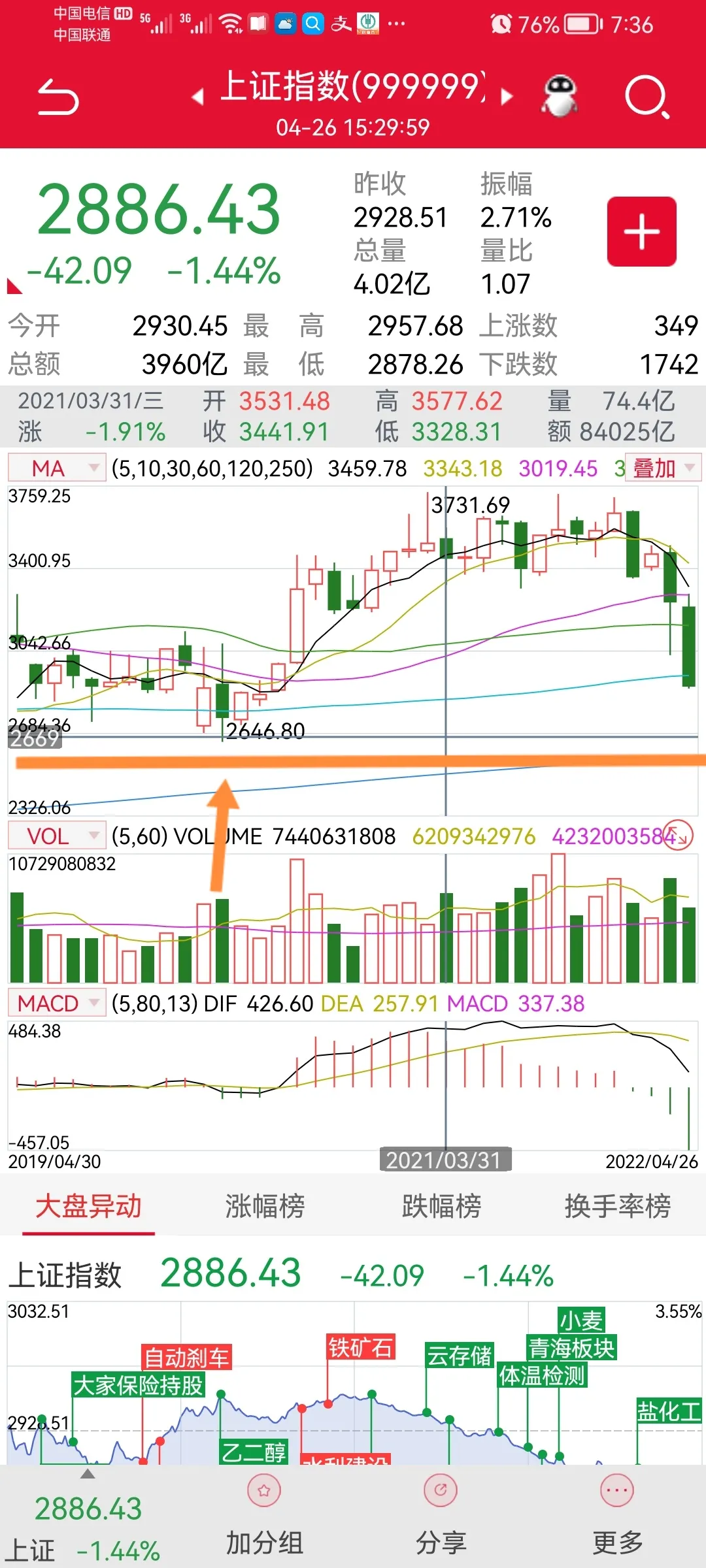Select the 大盘异动 tab
This screenshot has height=1568, width=706.
point(88,1206)
